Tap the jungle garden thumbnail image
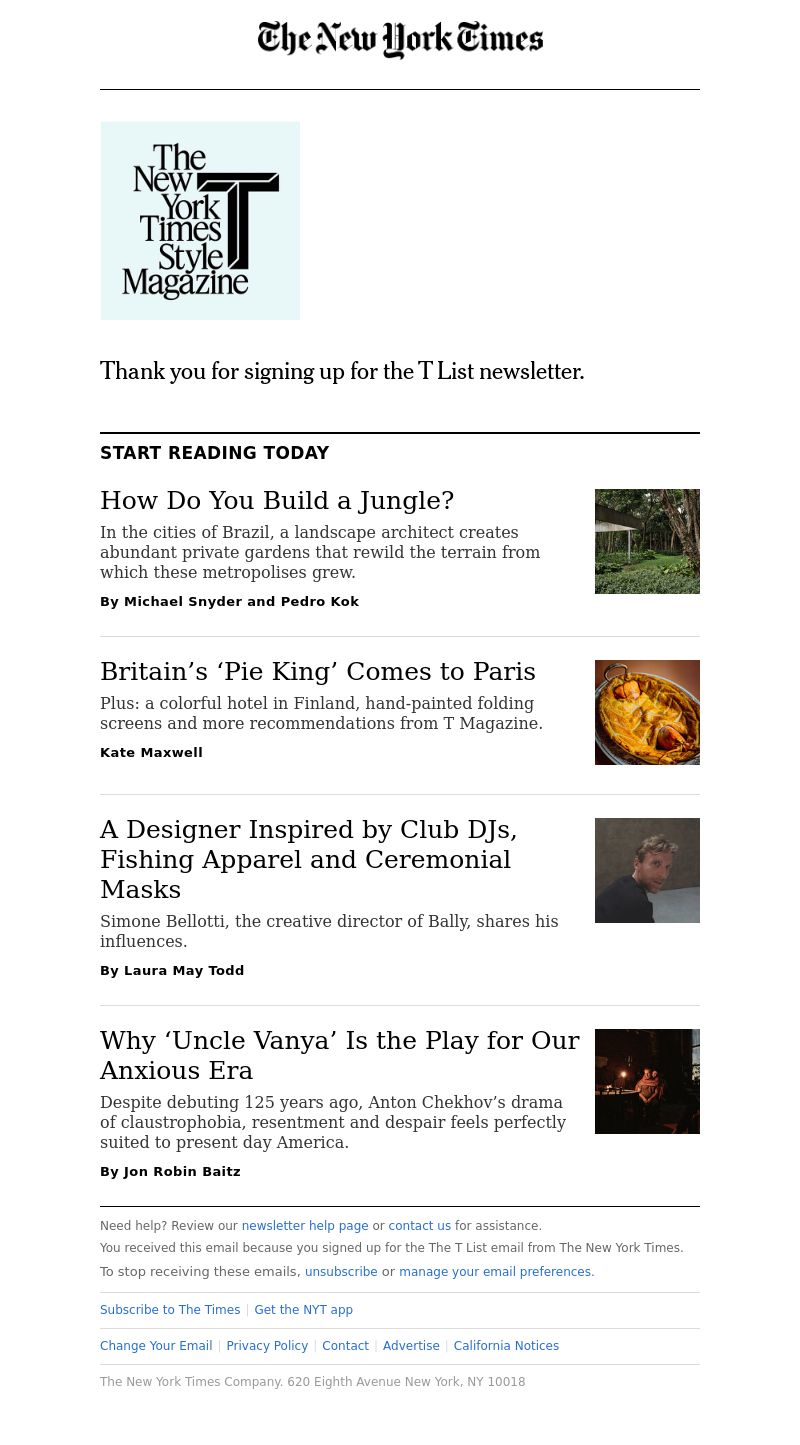The image size is (800, 1445). pyautogui.click(x=647, y=541)
